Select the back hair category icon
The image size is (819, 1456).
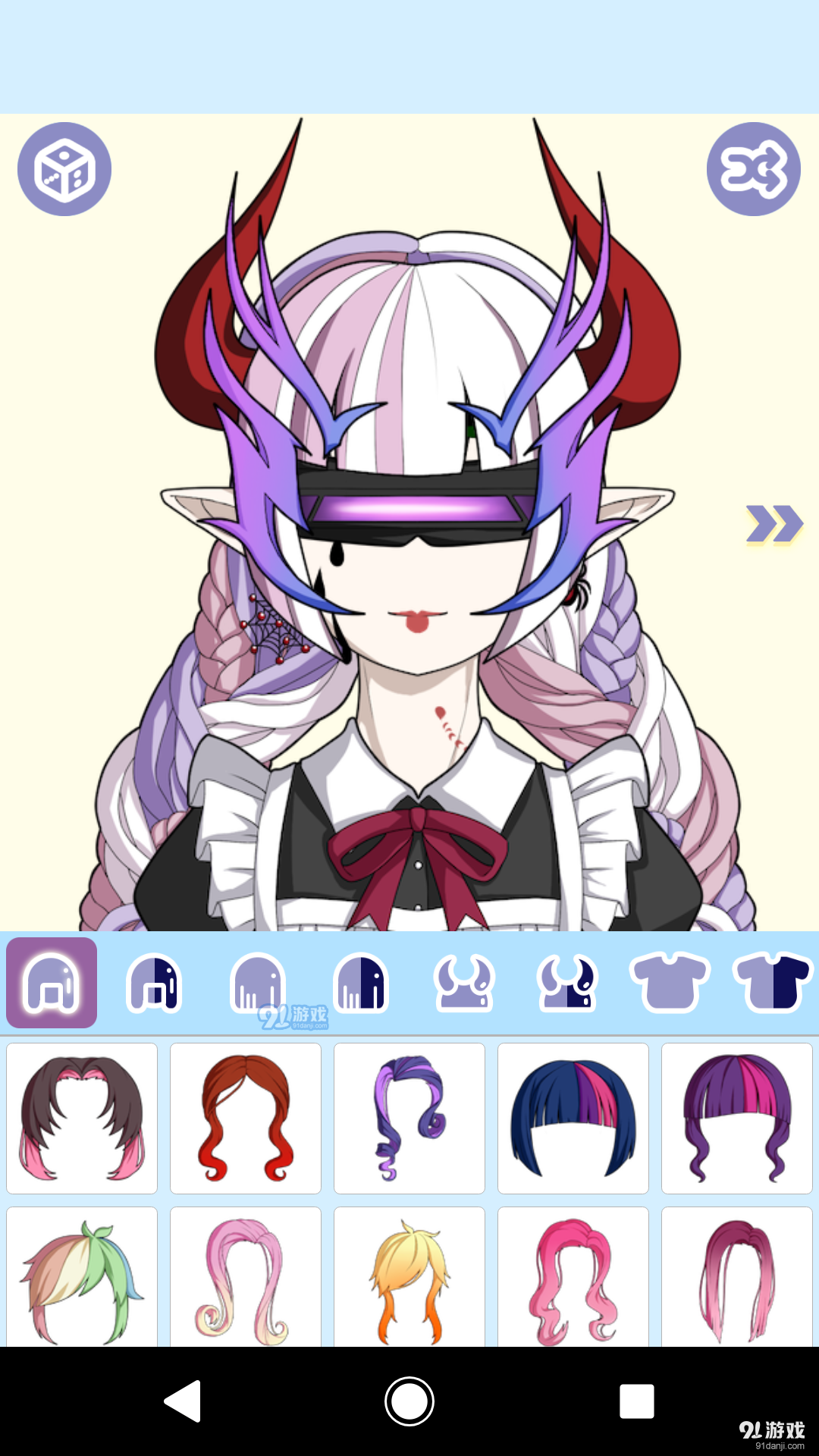coord(256,982)
